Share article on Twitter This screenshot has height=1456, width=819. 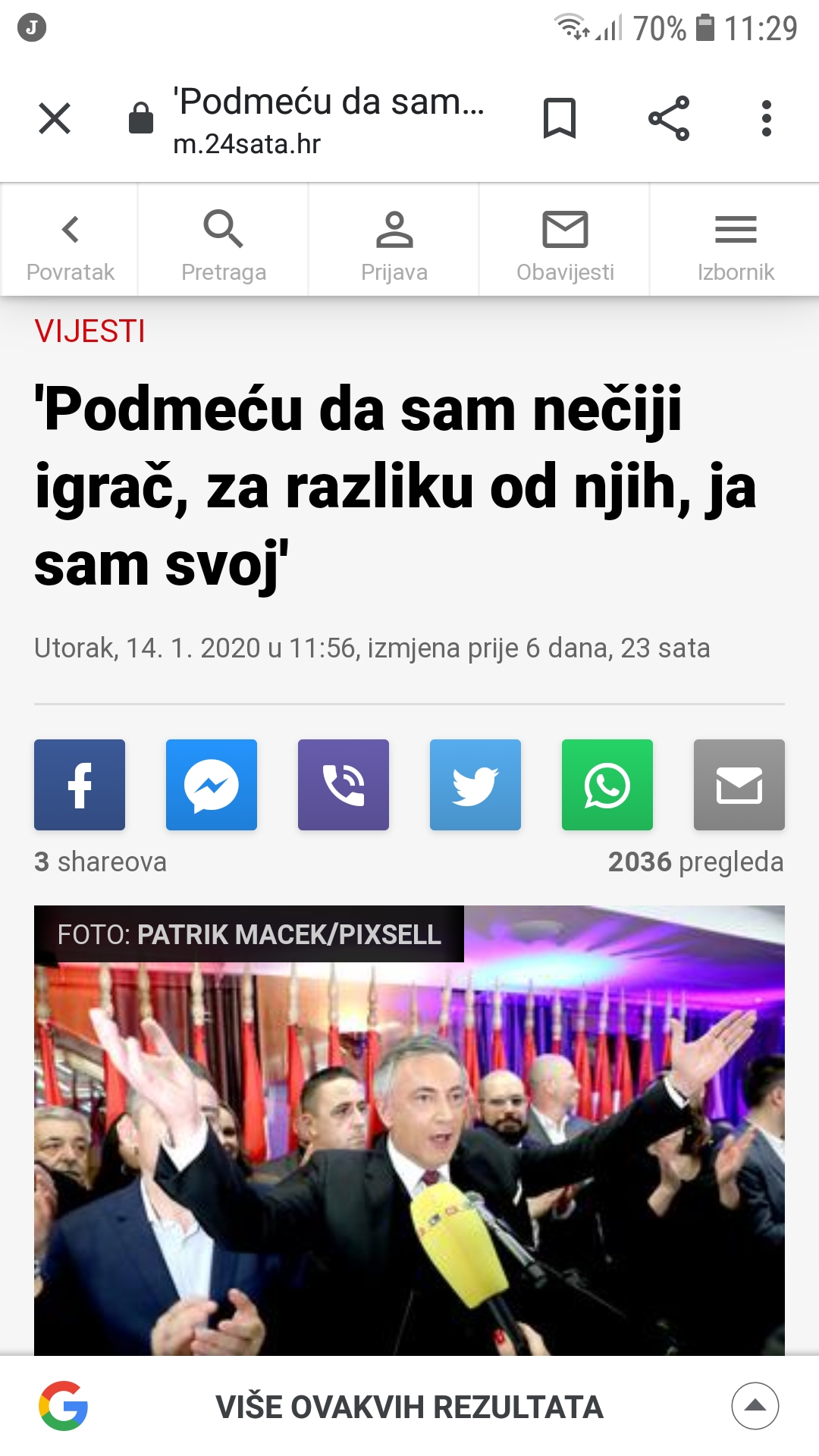pos(475,785)
